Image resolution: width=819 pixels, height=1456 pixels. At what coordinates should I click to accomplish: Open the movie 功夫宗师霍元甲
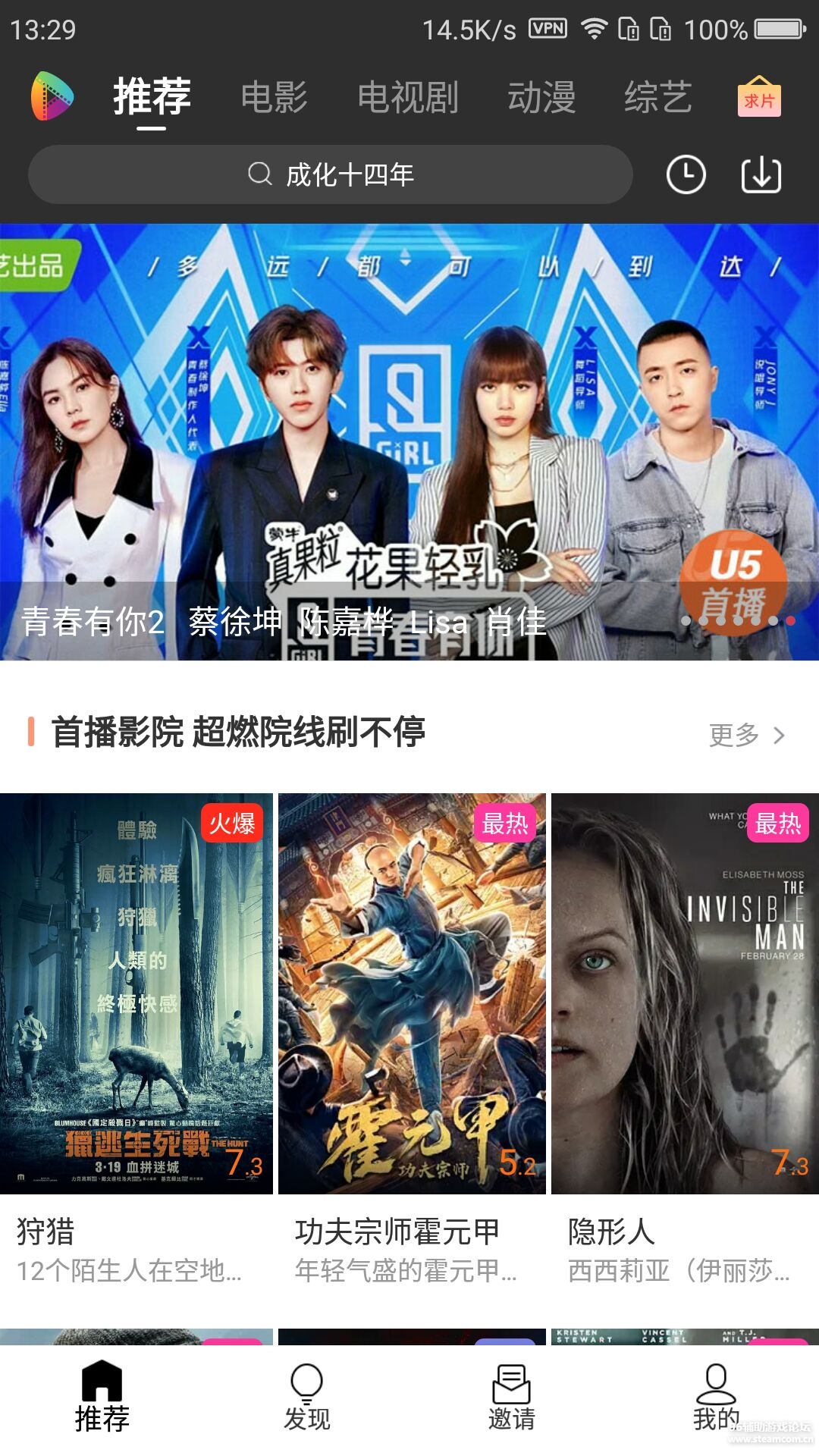pos(412,993)
